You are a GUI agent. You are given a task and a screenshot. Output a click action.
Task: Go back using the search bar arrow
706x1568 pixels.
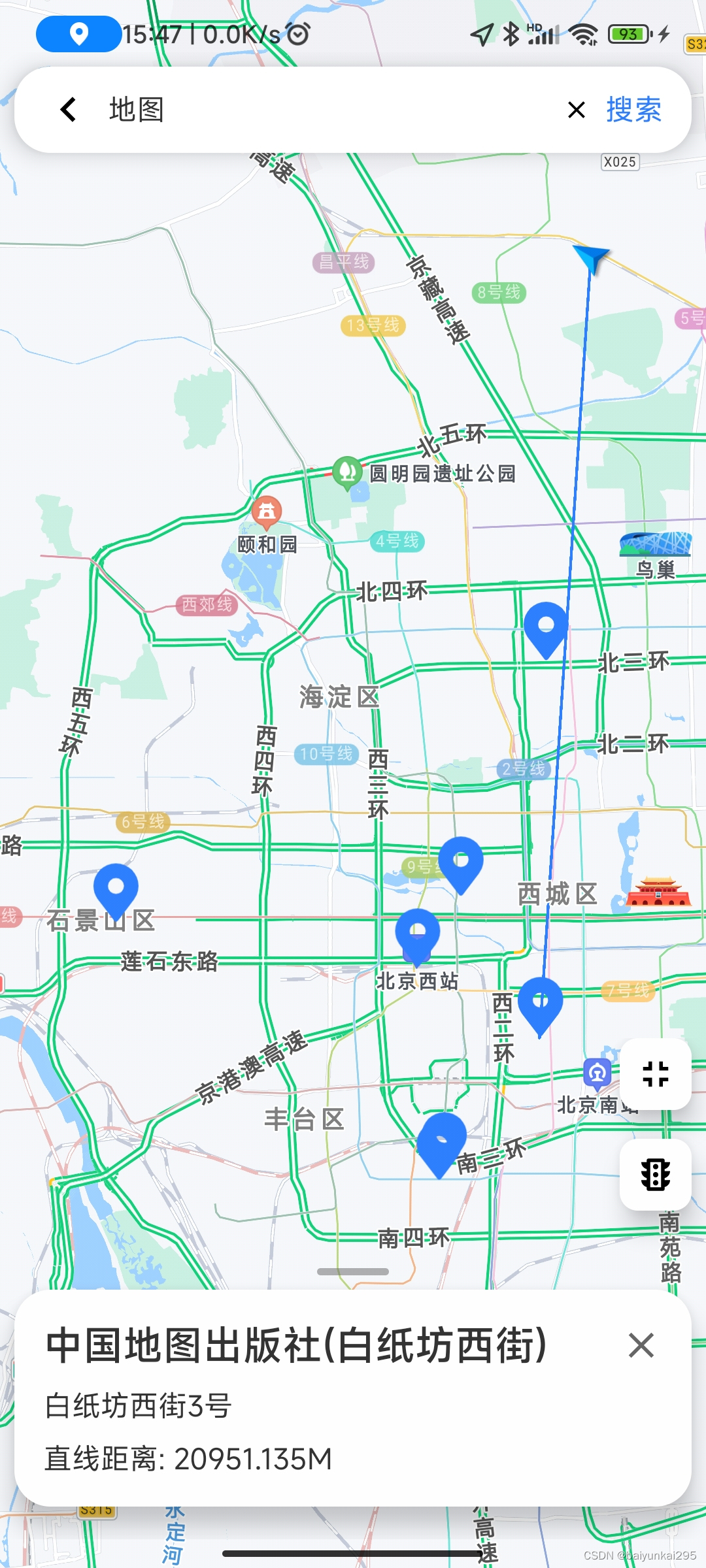(x=68, y=110)
